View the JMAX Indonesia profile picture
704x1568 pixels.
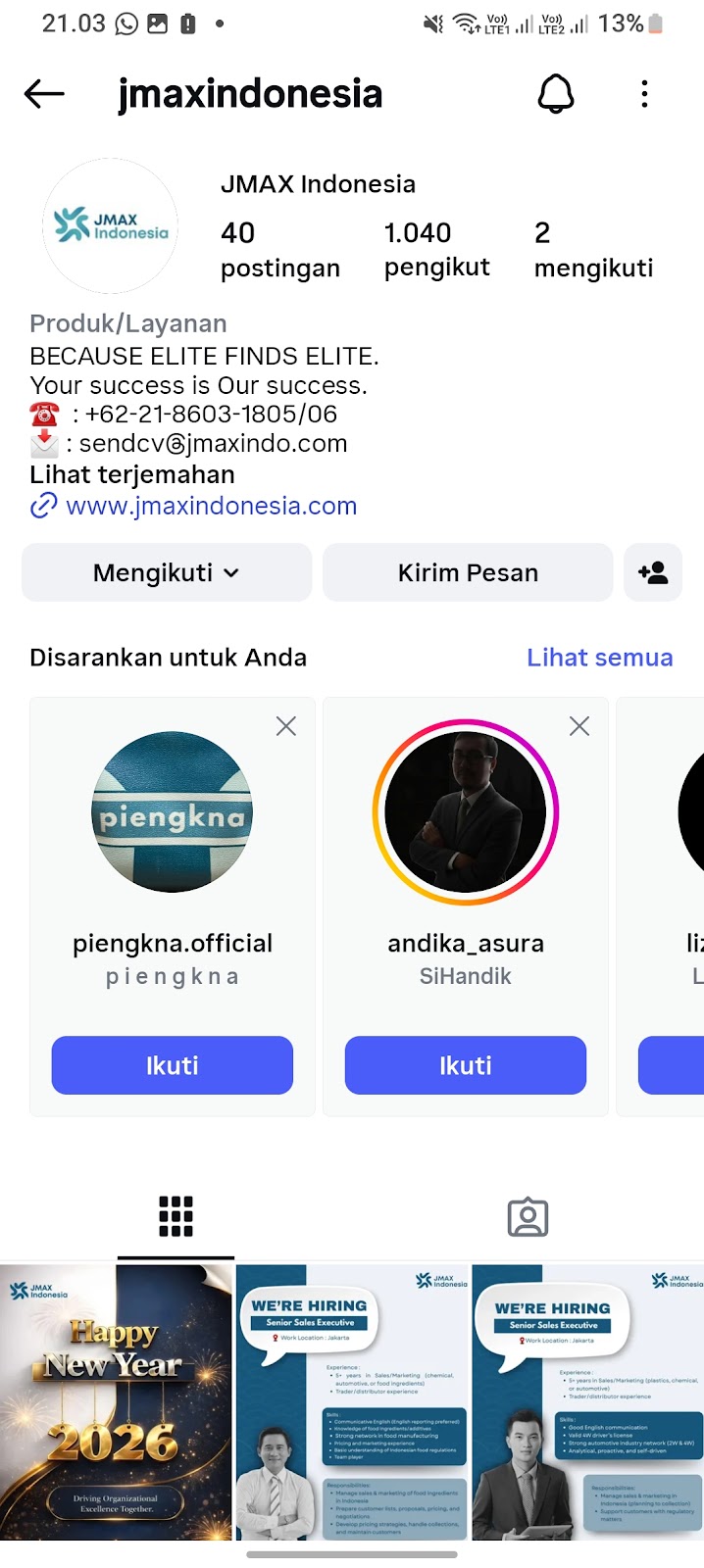tap(110, 226)
